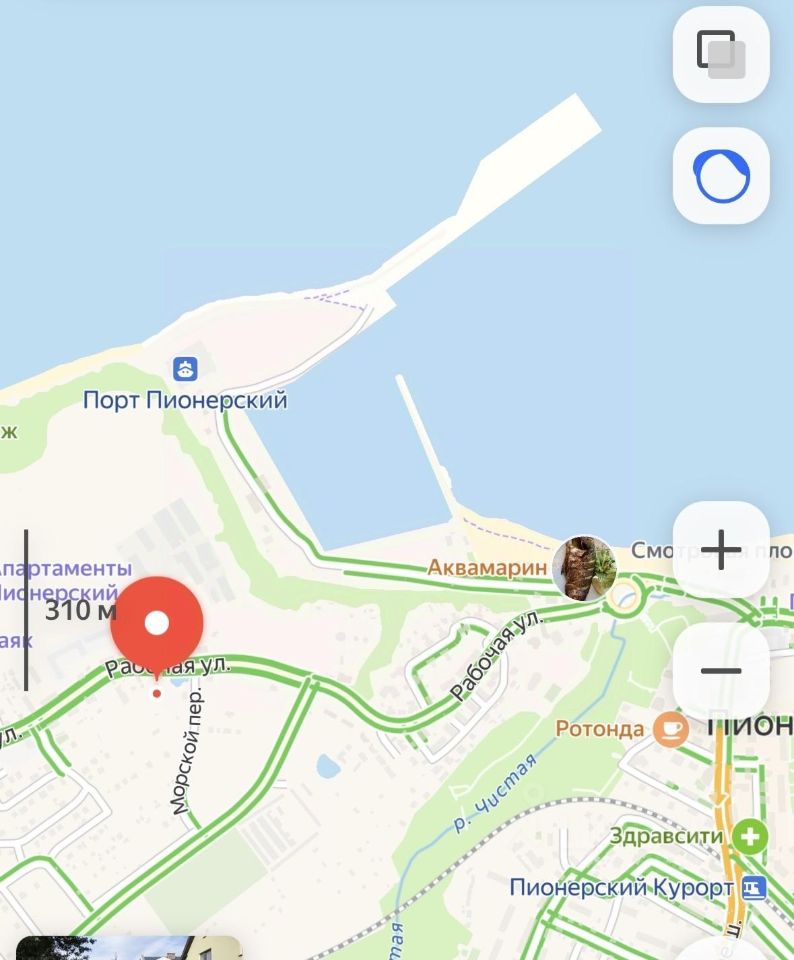Open the map layers button
794x960 pixels.
(721, 54)
